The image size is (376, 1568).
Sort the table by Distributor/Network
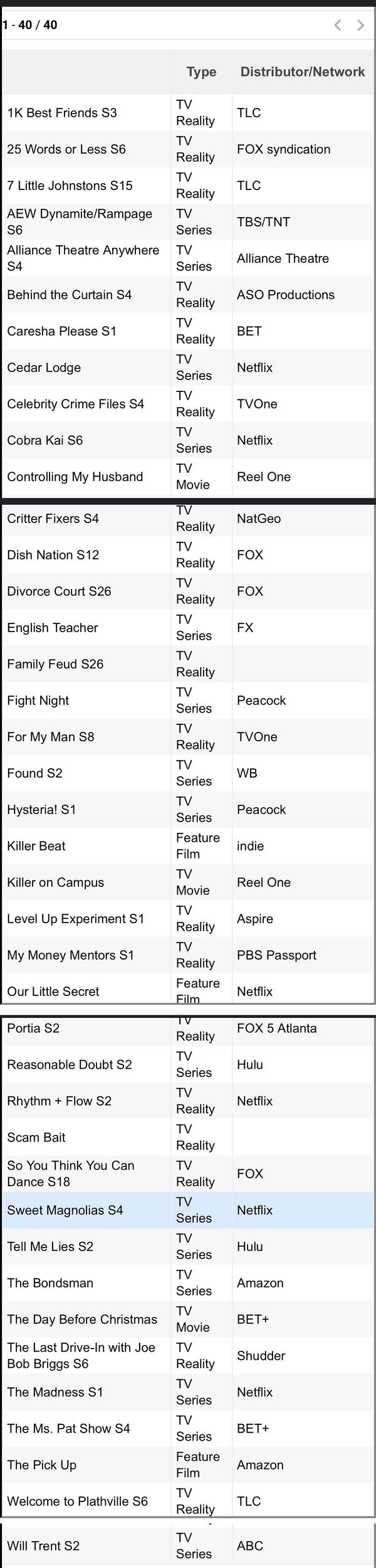click(302, 72)
